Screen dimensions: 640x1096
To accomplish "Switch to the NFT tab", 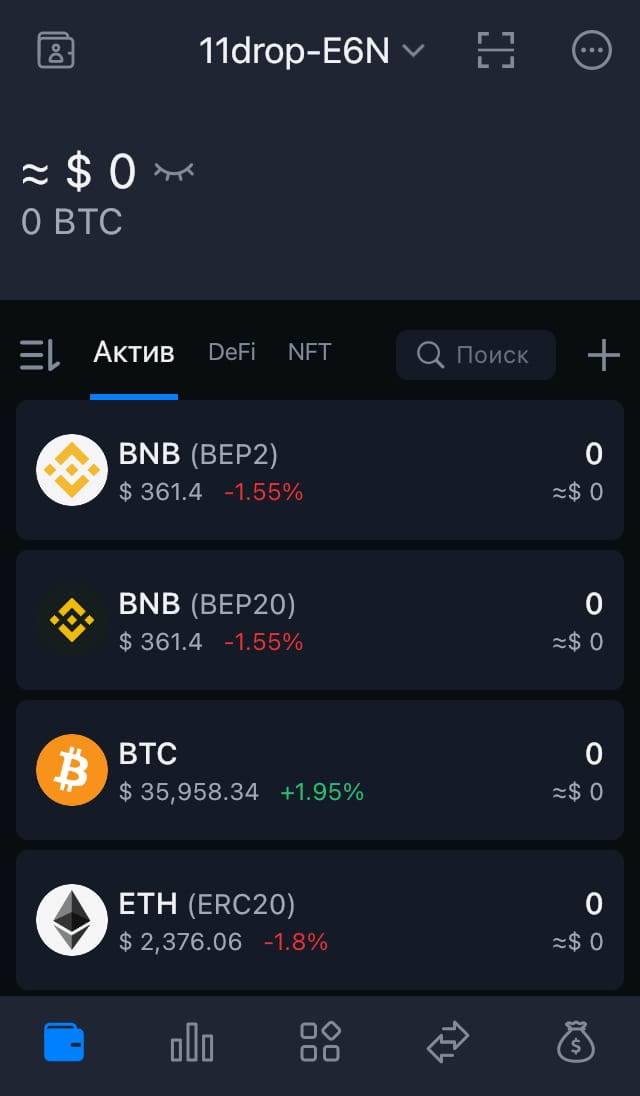I will (310, 352).
